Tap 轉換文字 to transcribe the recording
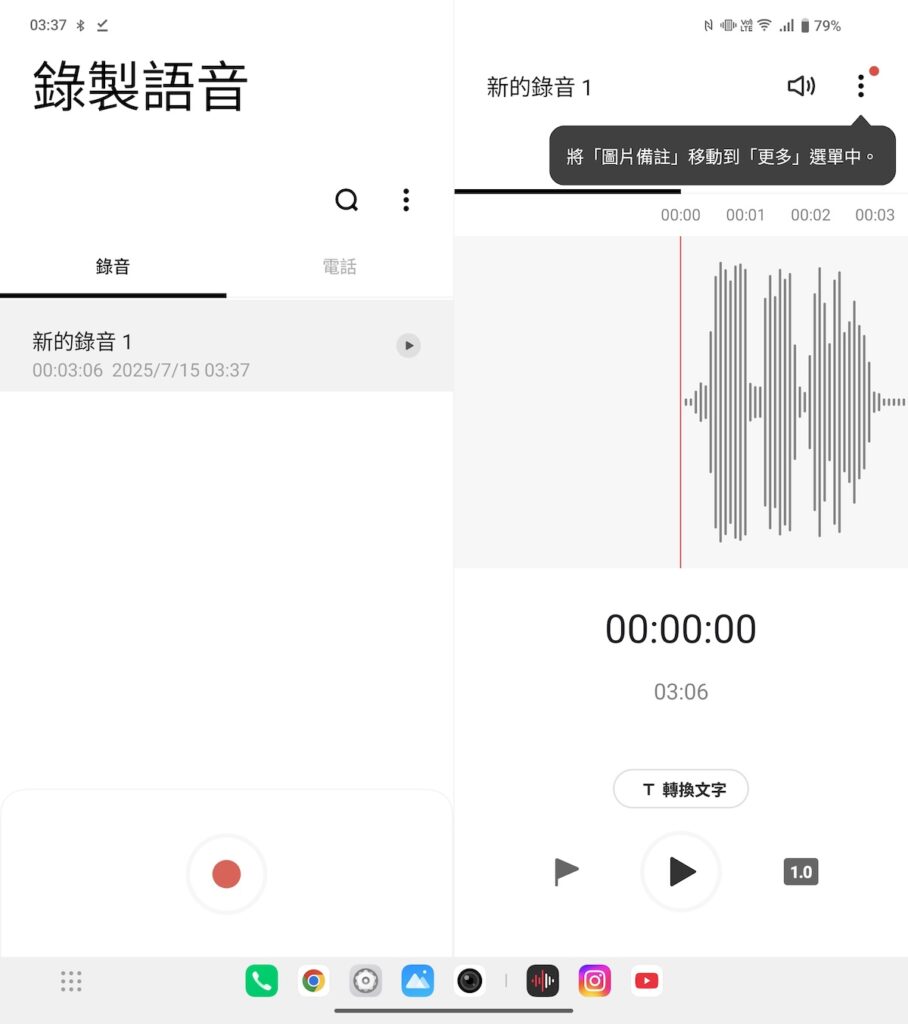 tap(681, 789)
